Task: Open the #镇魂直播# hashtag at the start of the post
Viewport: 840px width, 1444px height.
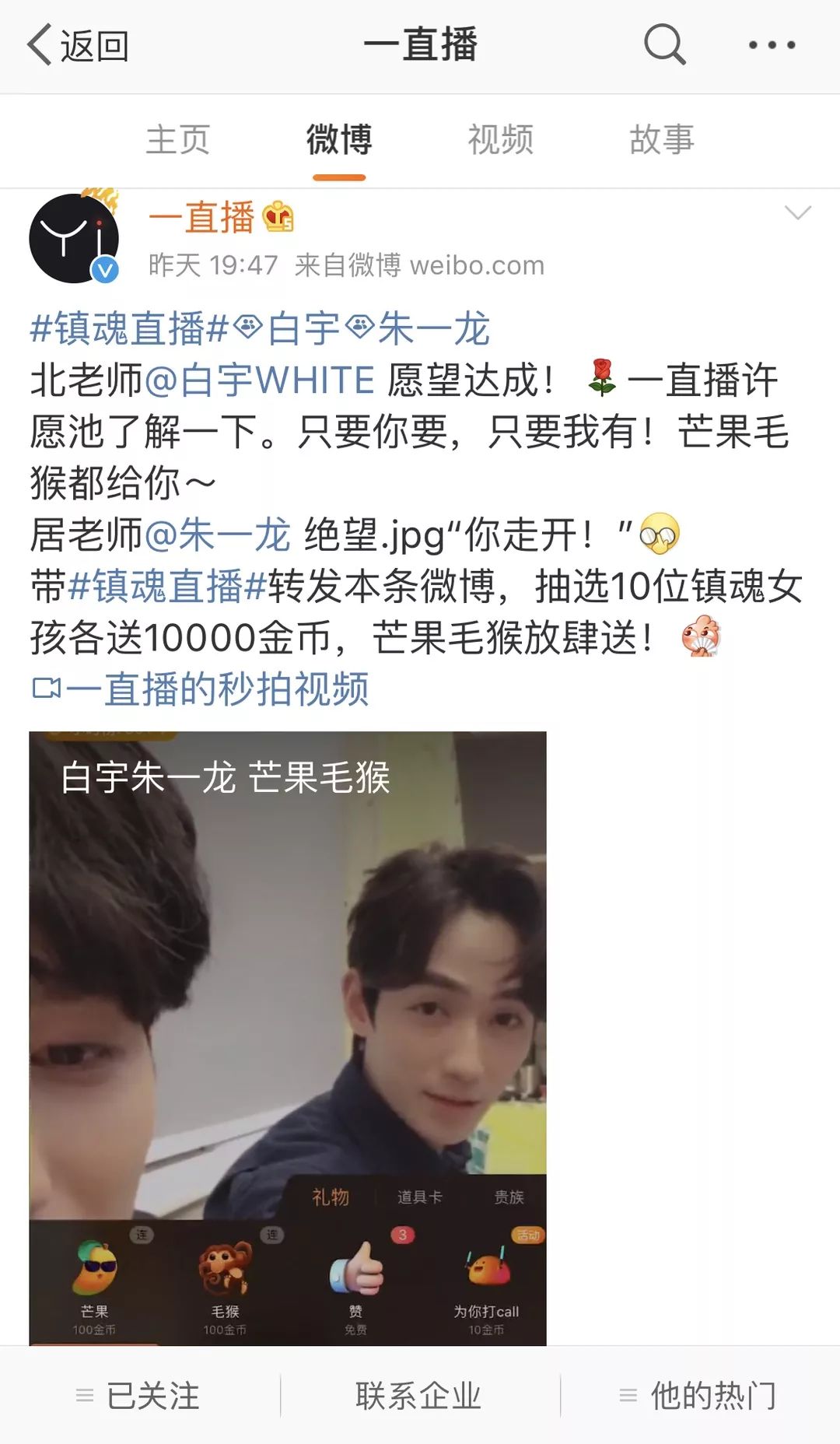Action: [x=129, y=328]
